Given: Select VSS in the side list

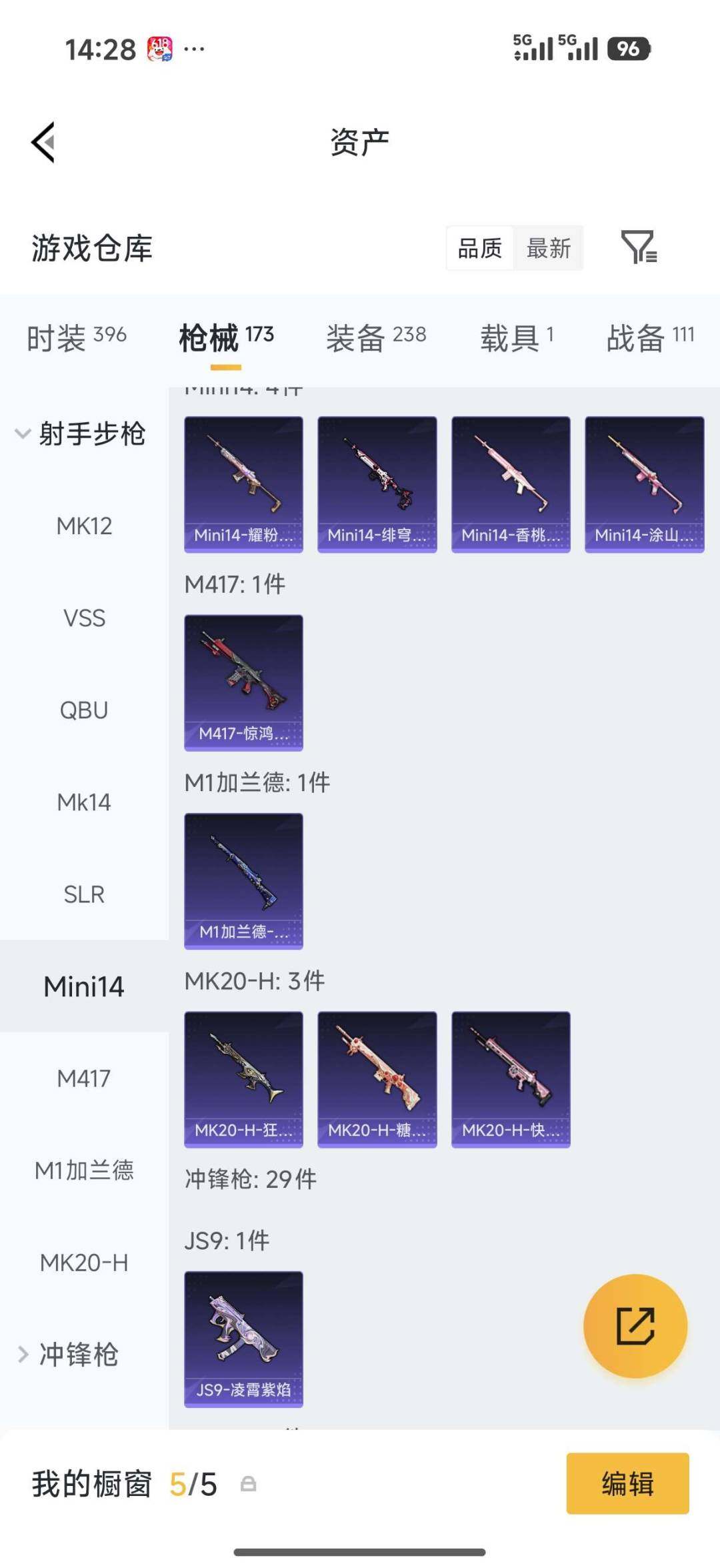Looking at the screenshot, I should [x=84, y=618].
